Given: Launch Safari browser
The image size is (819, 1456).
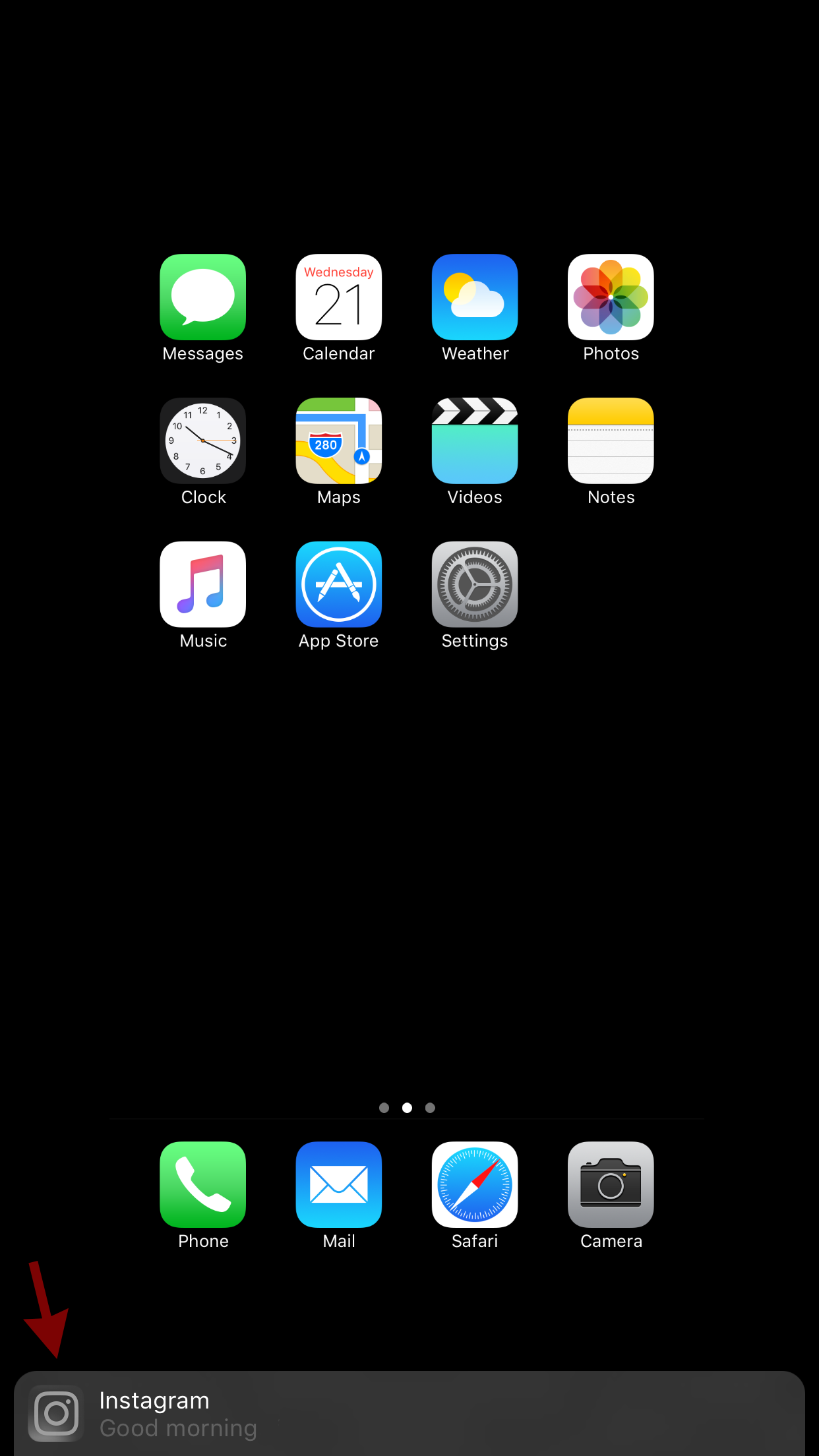Looking at the screenshot, I should [x=474, y=1184].
